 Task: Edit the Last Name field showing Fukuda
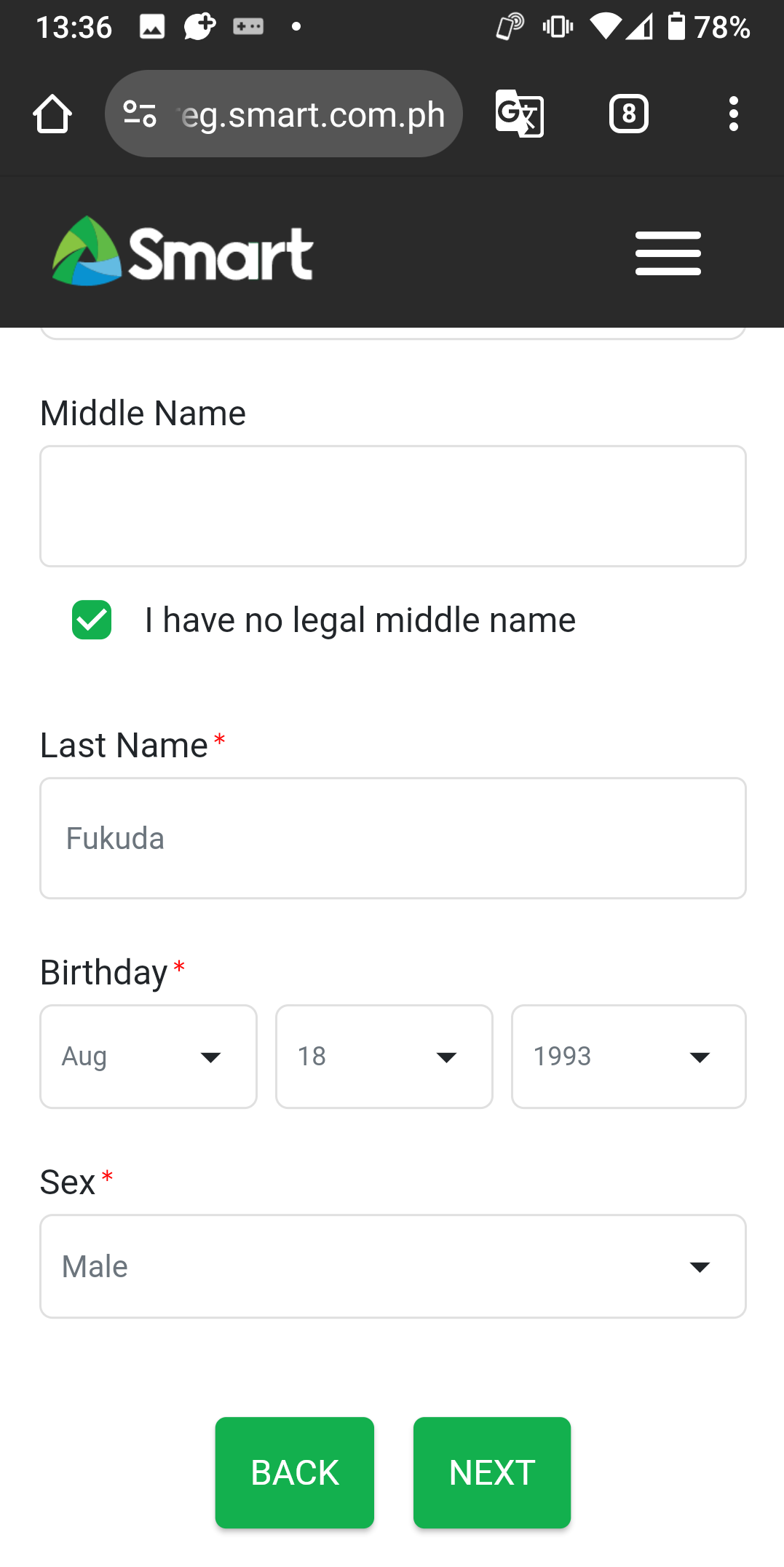click(393, 838)
